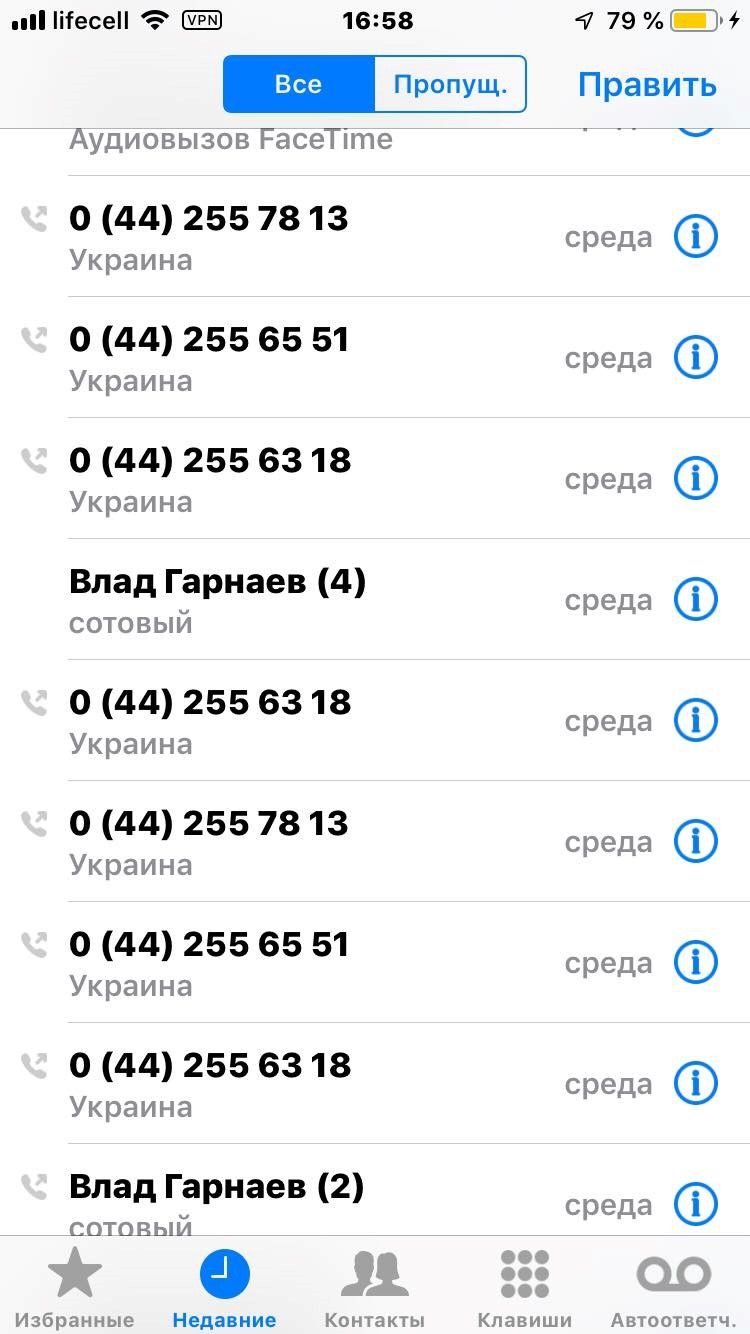The height and width of the screenshot is (1334, 750).
Task: Tap the Recents clock icon
Action: tap(223, 1272)
